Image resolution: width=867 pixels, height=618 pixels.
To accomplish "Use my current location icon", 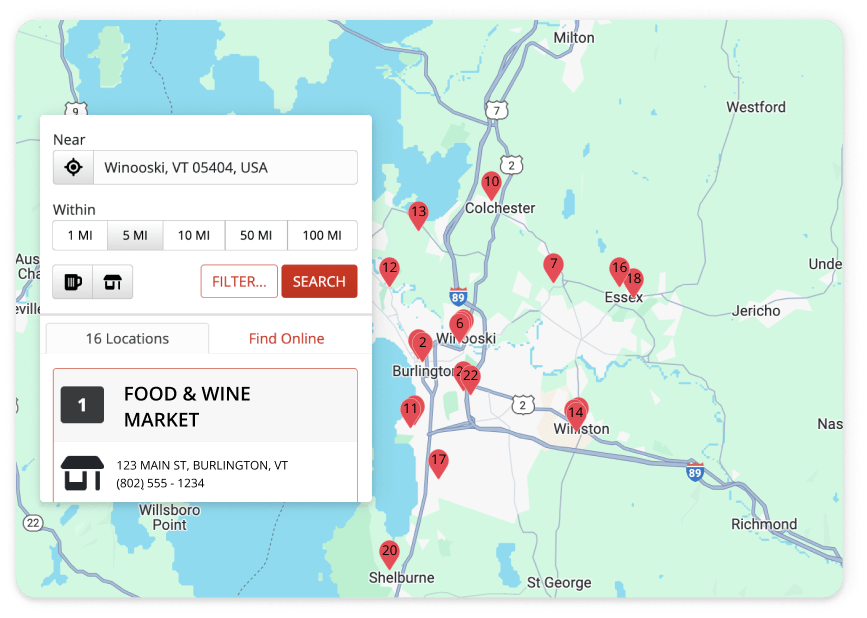I will 73,168.
